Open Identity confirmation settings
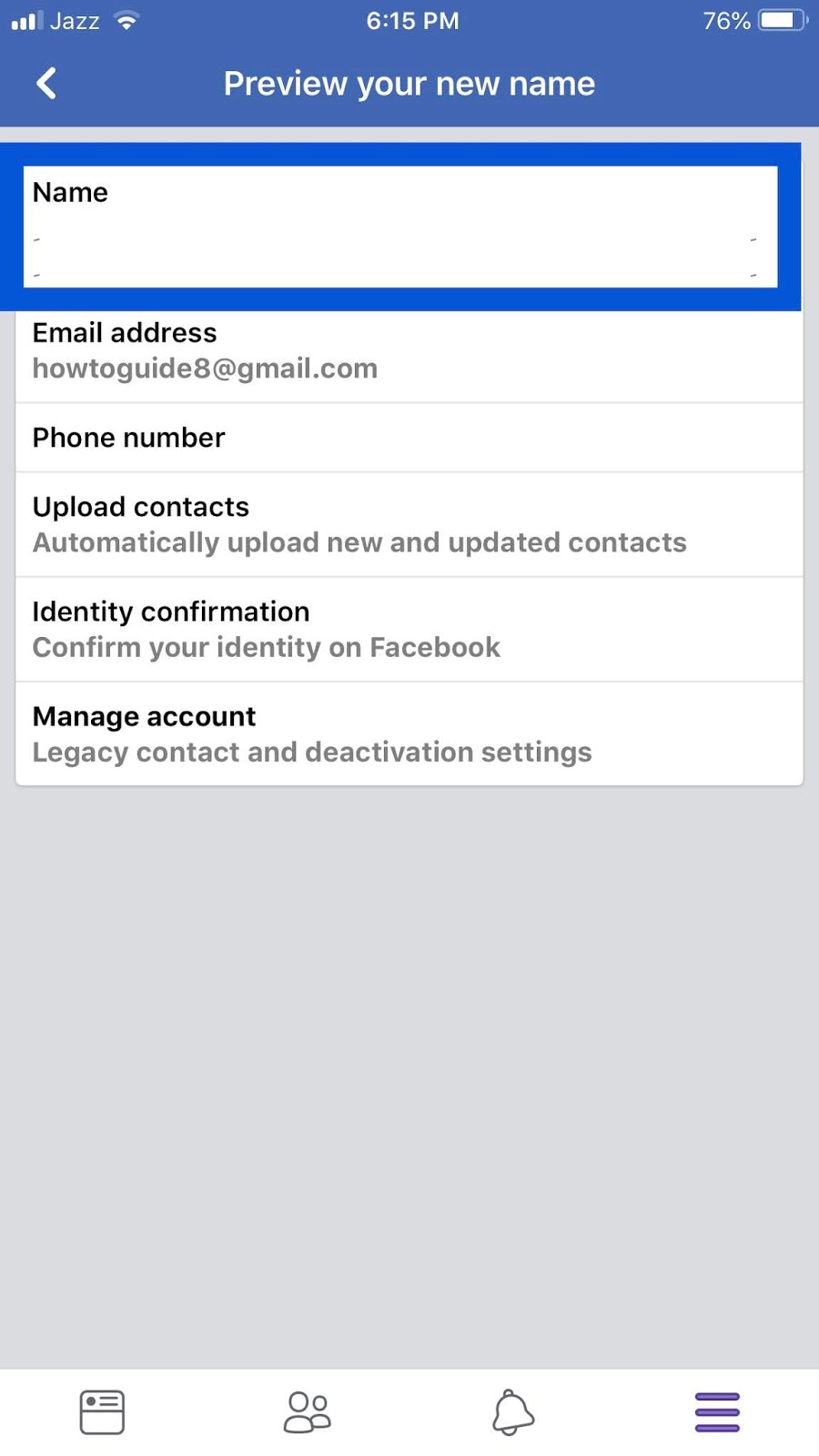This screenshot has width=819, height=1456. point(409,629)
